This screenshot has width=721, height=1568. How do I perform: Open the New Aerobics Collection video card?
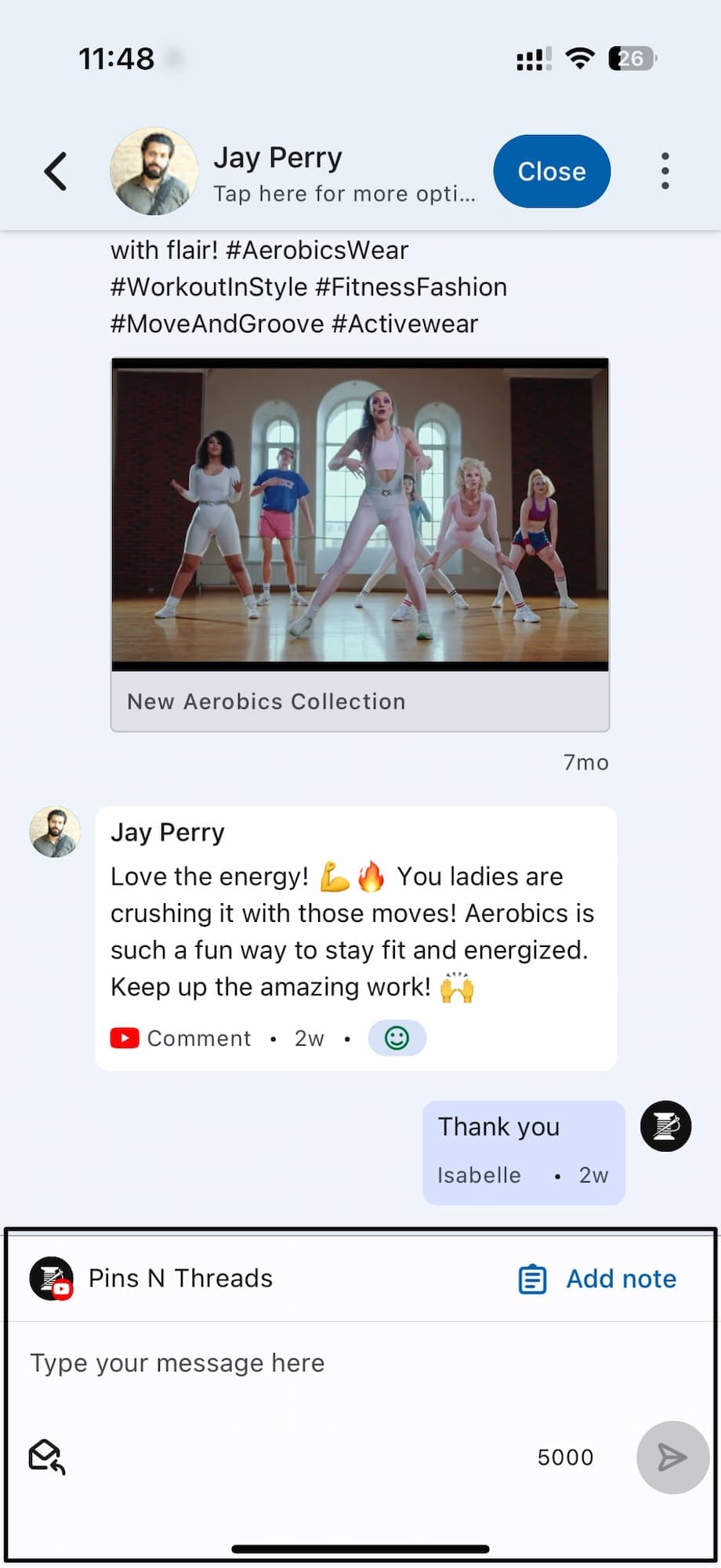pyautogui.click(x=360, y=544)
